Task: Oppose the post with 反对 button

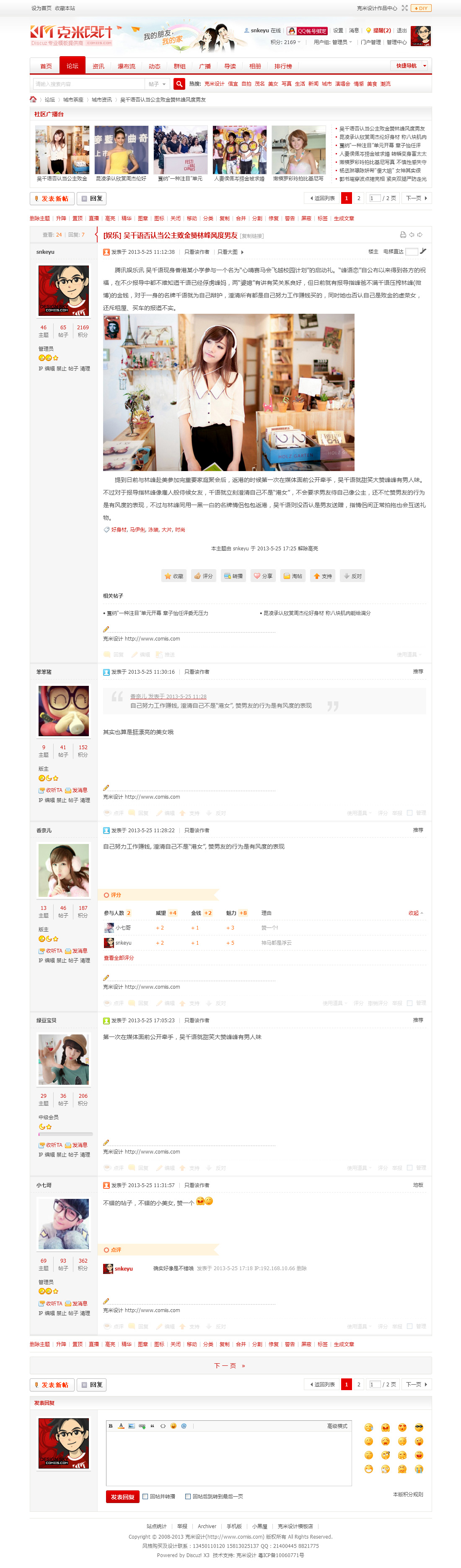Action: 352,576
